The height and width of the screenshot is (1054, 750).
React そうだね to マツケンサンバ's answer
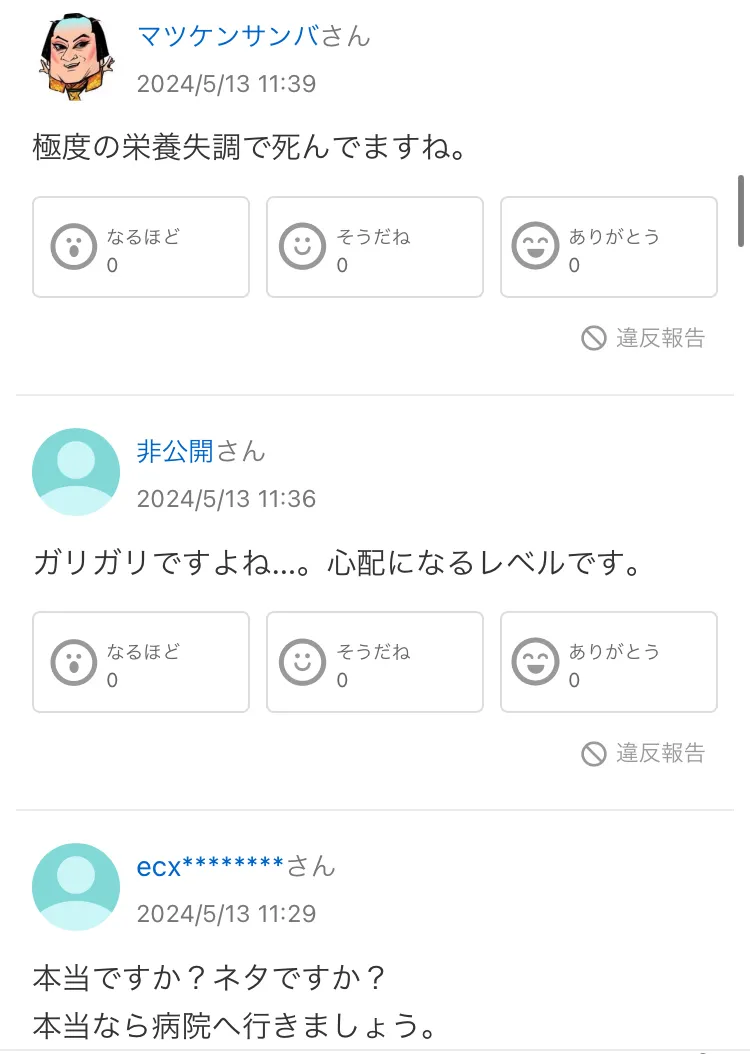click(x=374, y=247)
